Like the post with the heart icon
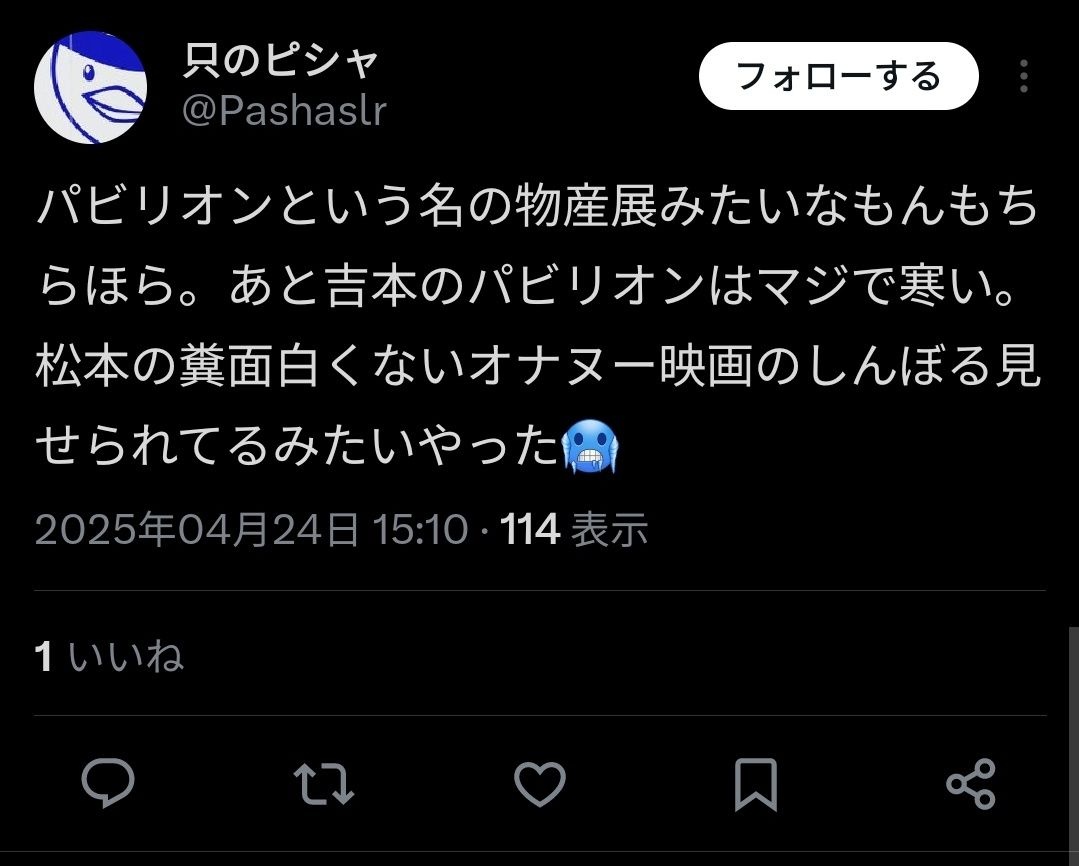 coord(540,782)
